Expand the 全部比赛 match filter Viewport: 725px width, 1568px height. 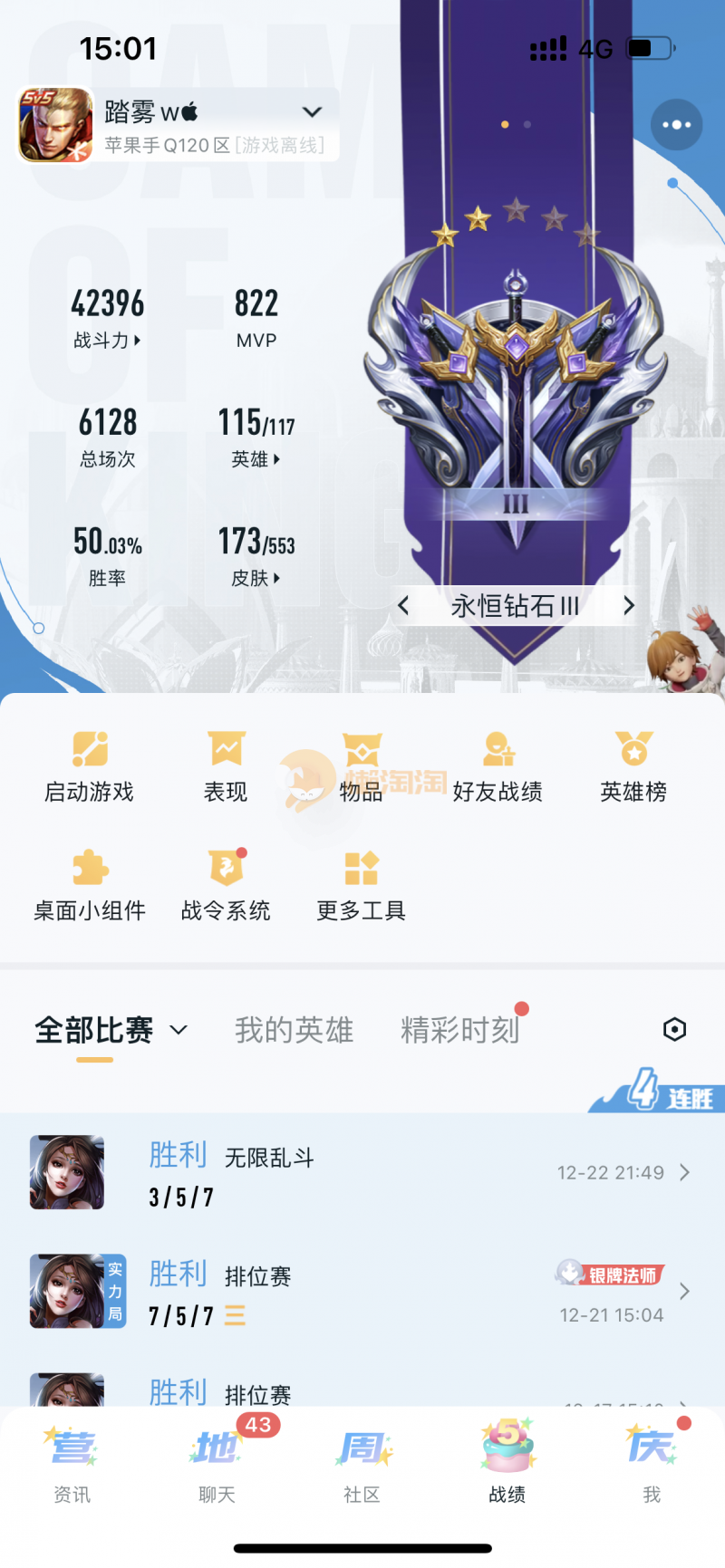coord(111,1030)
